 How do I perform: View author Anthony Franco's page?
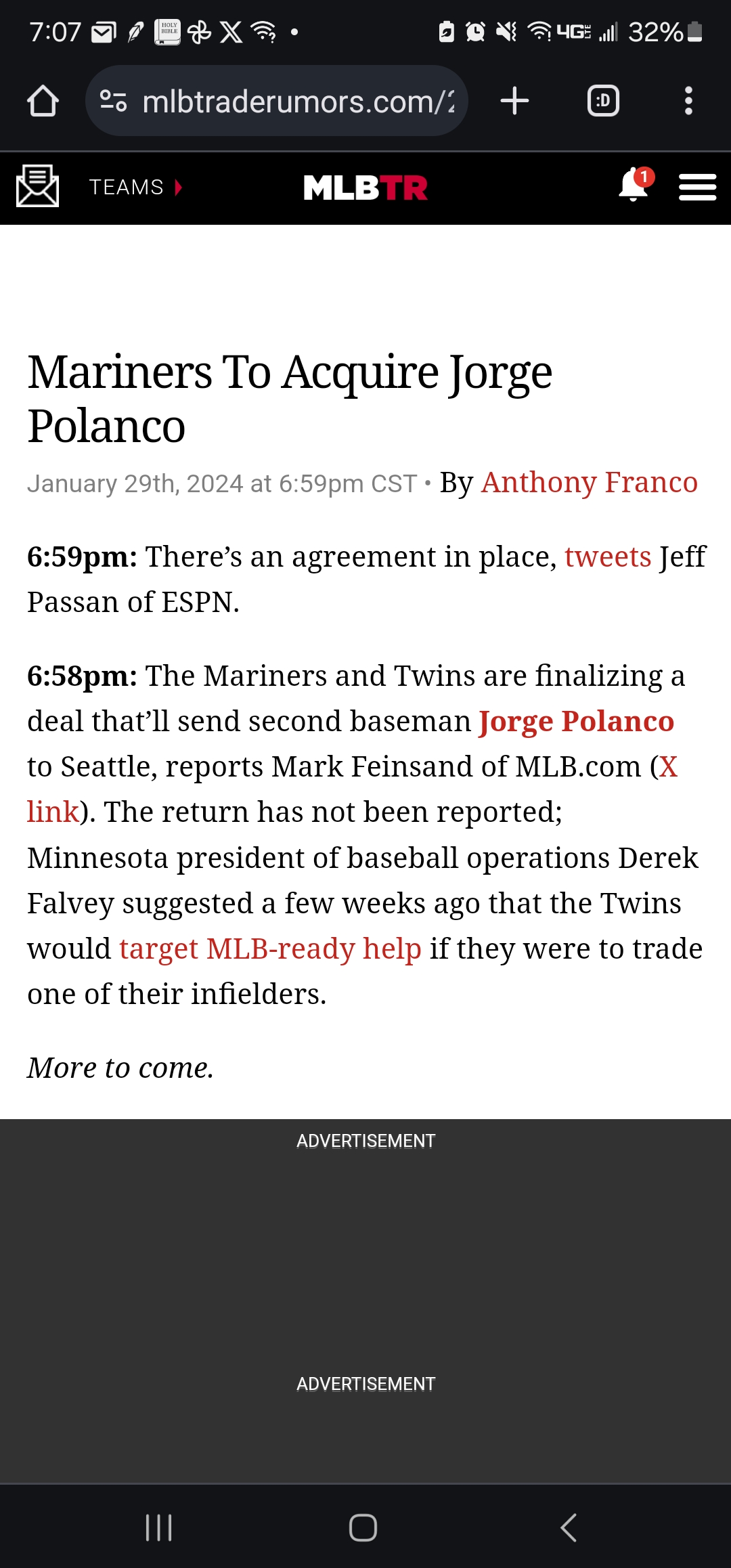click(x=589, y=483)
